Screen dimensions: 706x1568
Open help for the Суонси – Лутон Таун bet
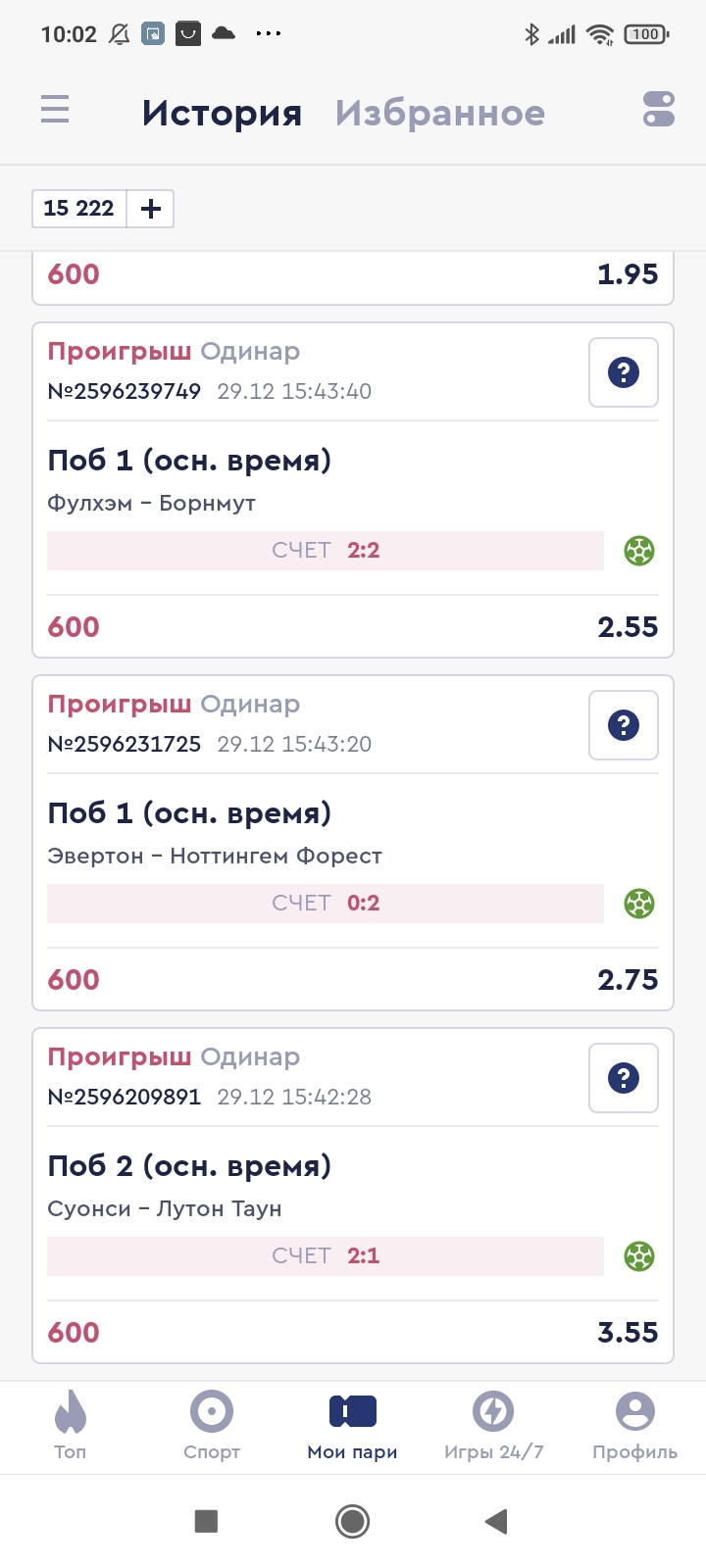(623, 1078)
